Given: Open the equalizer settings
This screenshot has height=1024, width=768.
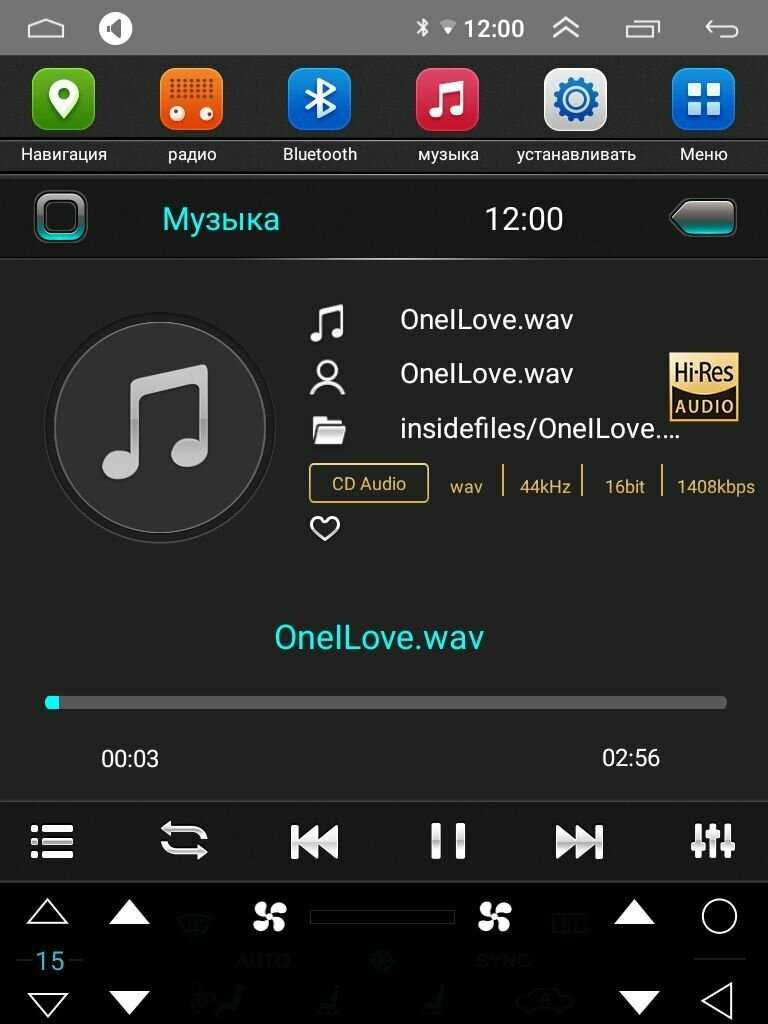Looking at the screenshot, I should (x=713, y=841).
